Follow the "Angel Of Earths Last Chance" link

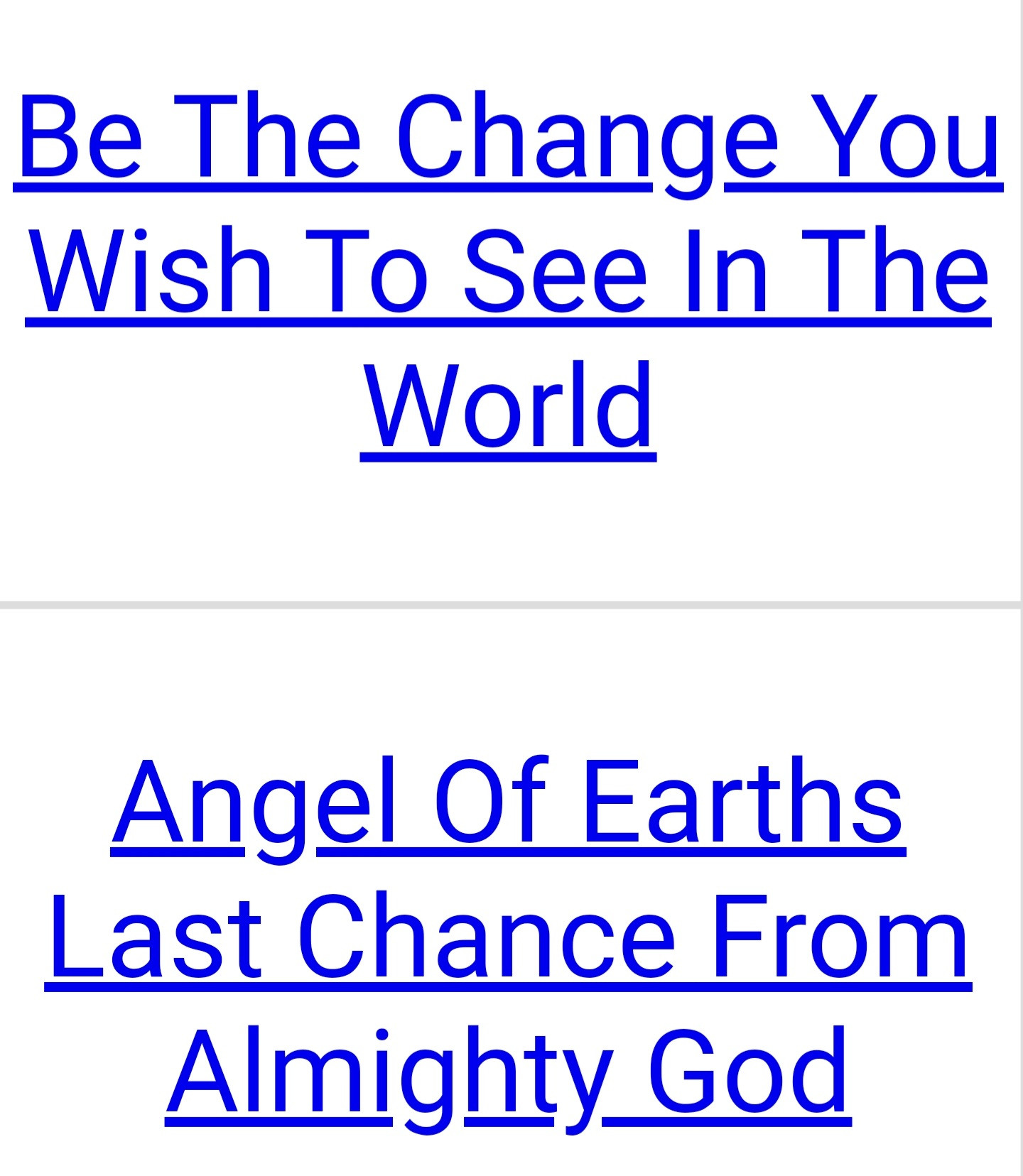[x=508, y=936]
